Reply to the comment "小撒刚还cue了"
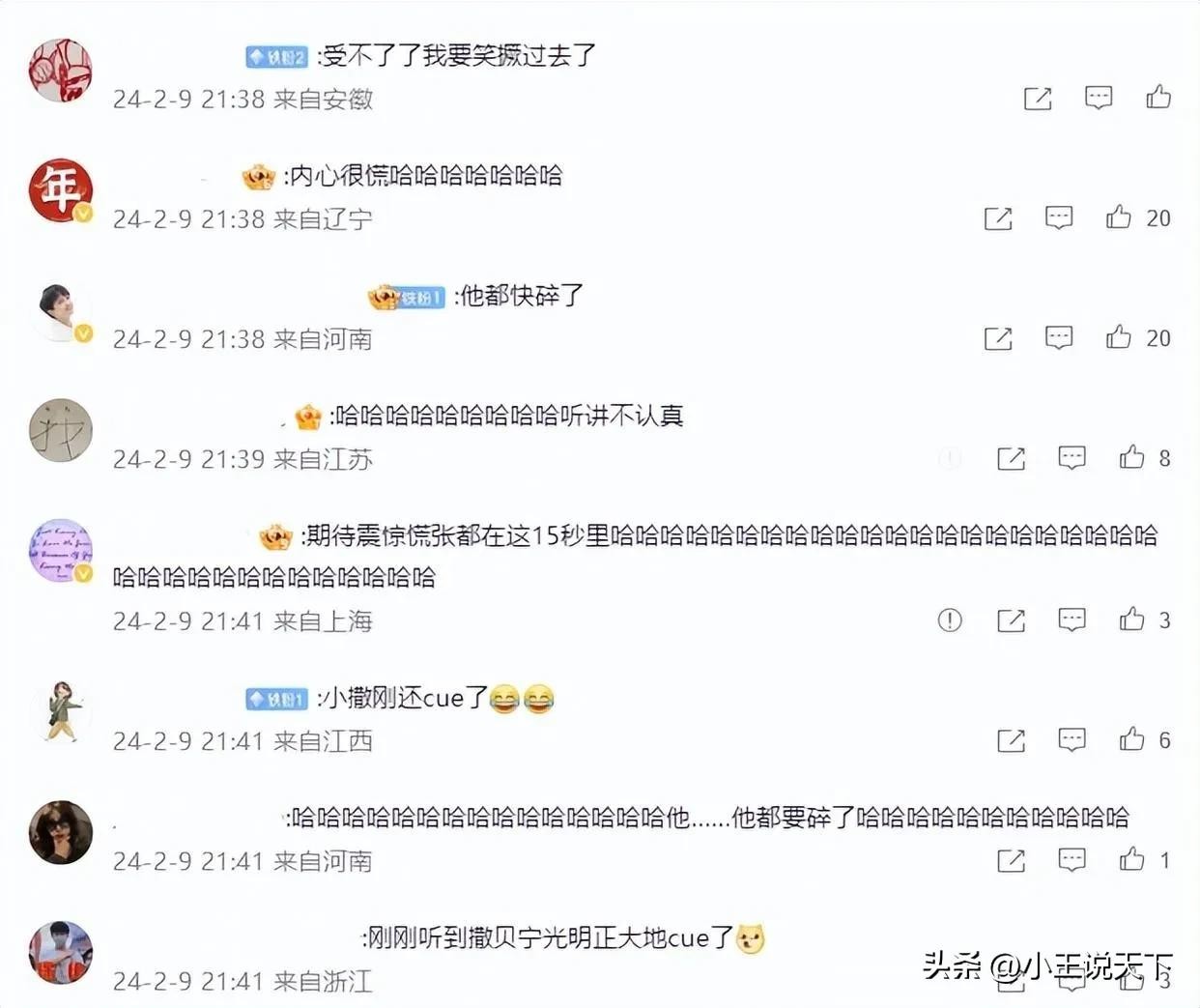1200x1008 pixels. pos(1071,740)
